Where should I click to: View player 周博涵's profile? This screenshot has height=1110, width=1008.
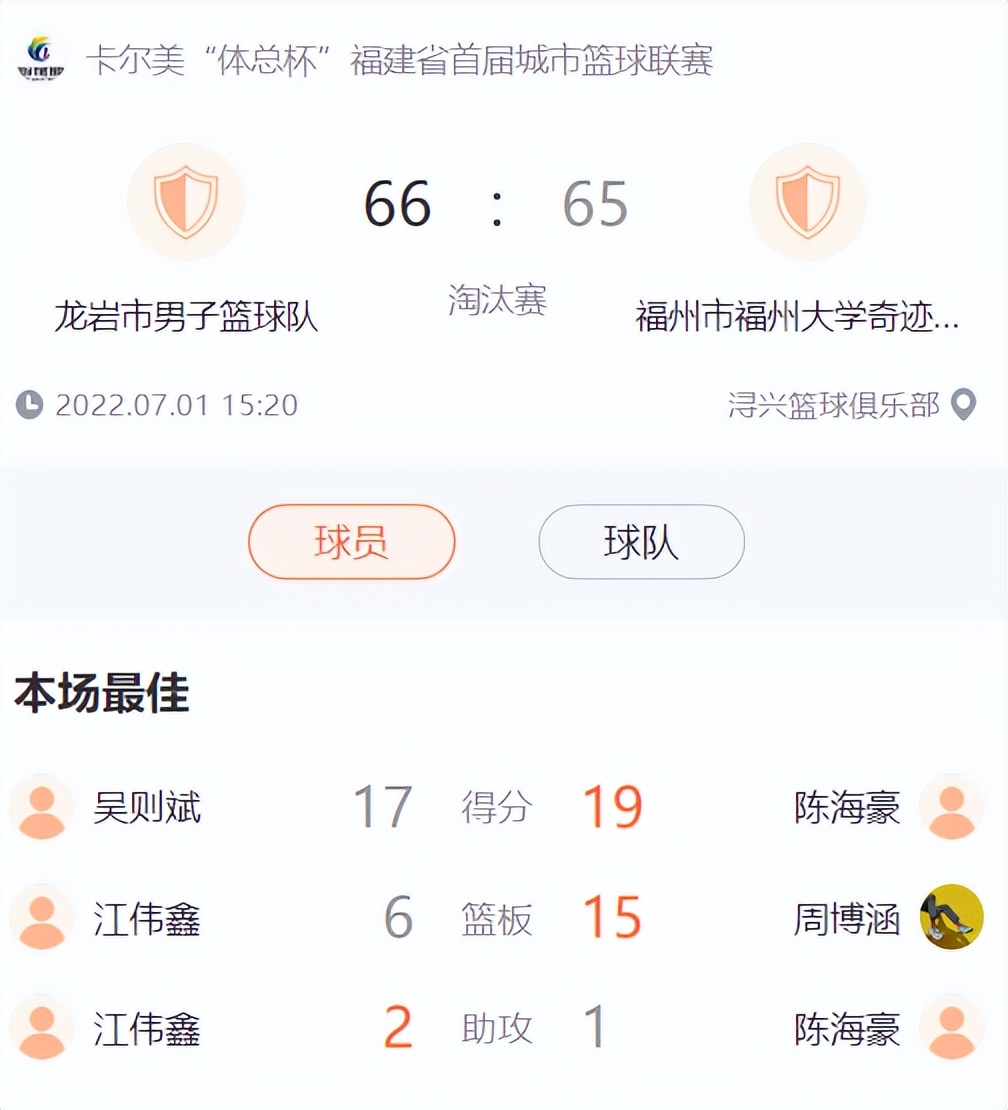(847, 918)
